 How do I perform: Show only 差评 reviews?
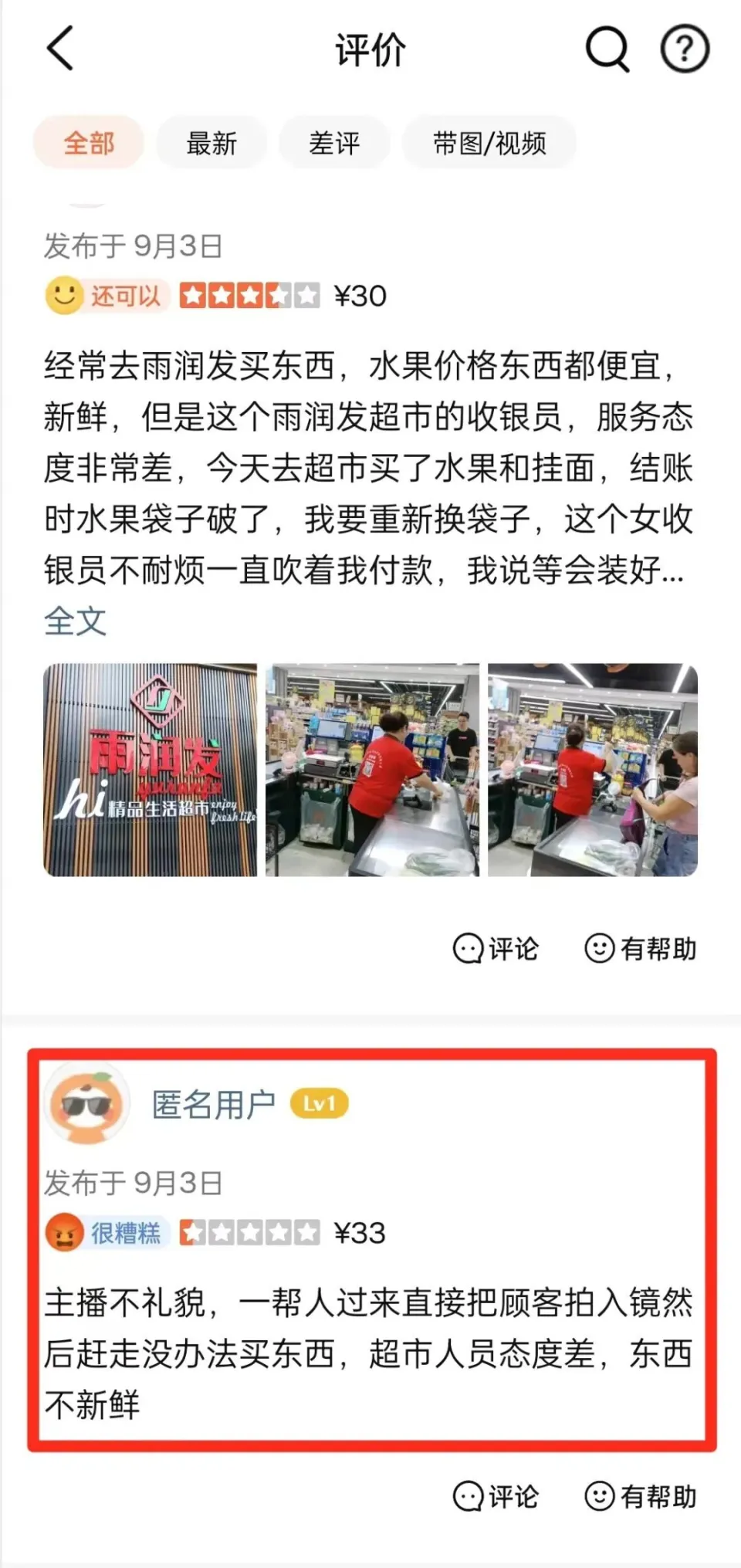[334, 143]
